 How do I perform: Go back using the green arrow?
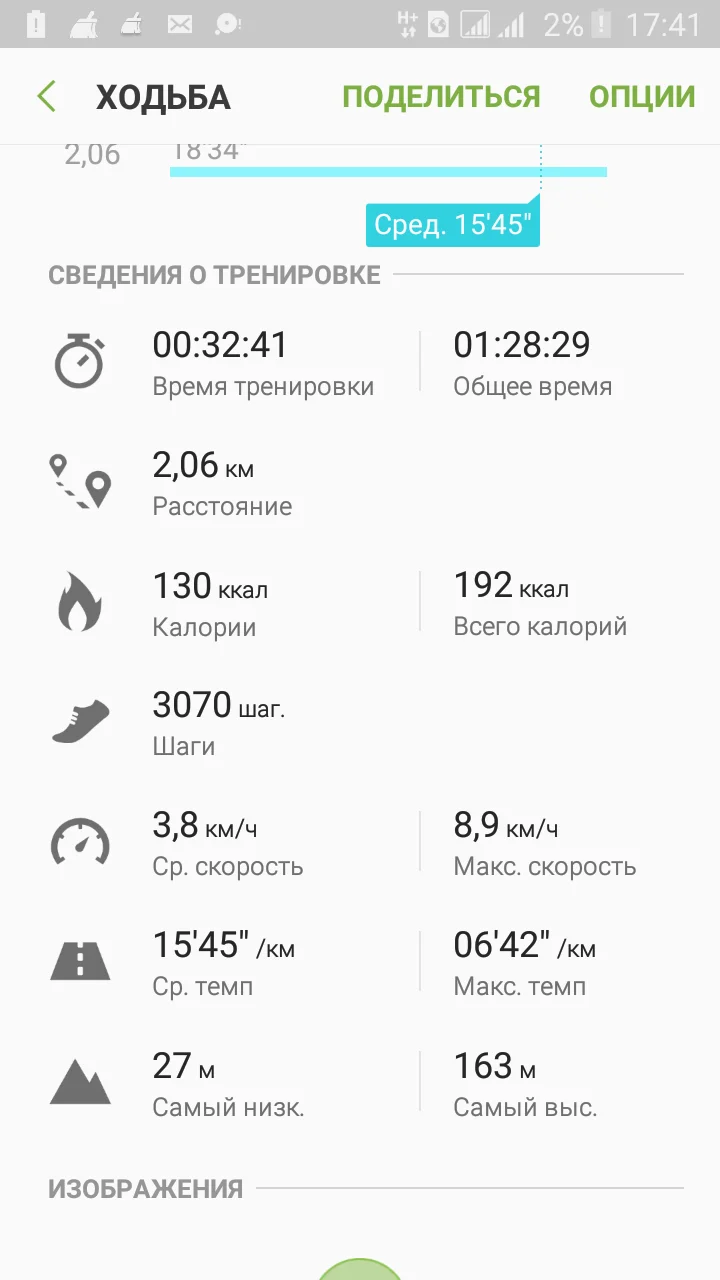[x=46, y=97]
